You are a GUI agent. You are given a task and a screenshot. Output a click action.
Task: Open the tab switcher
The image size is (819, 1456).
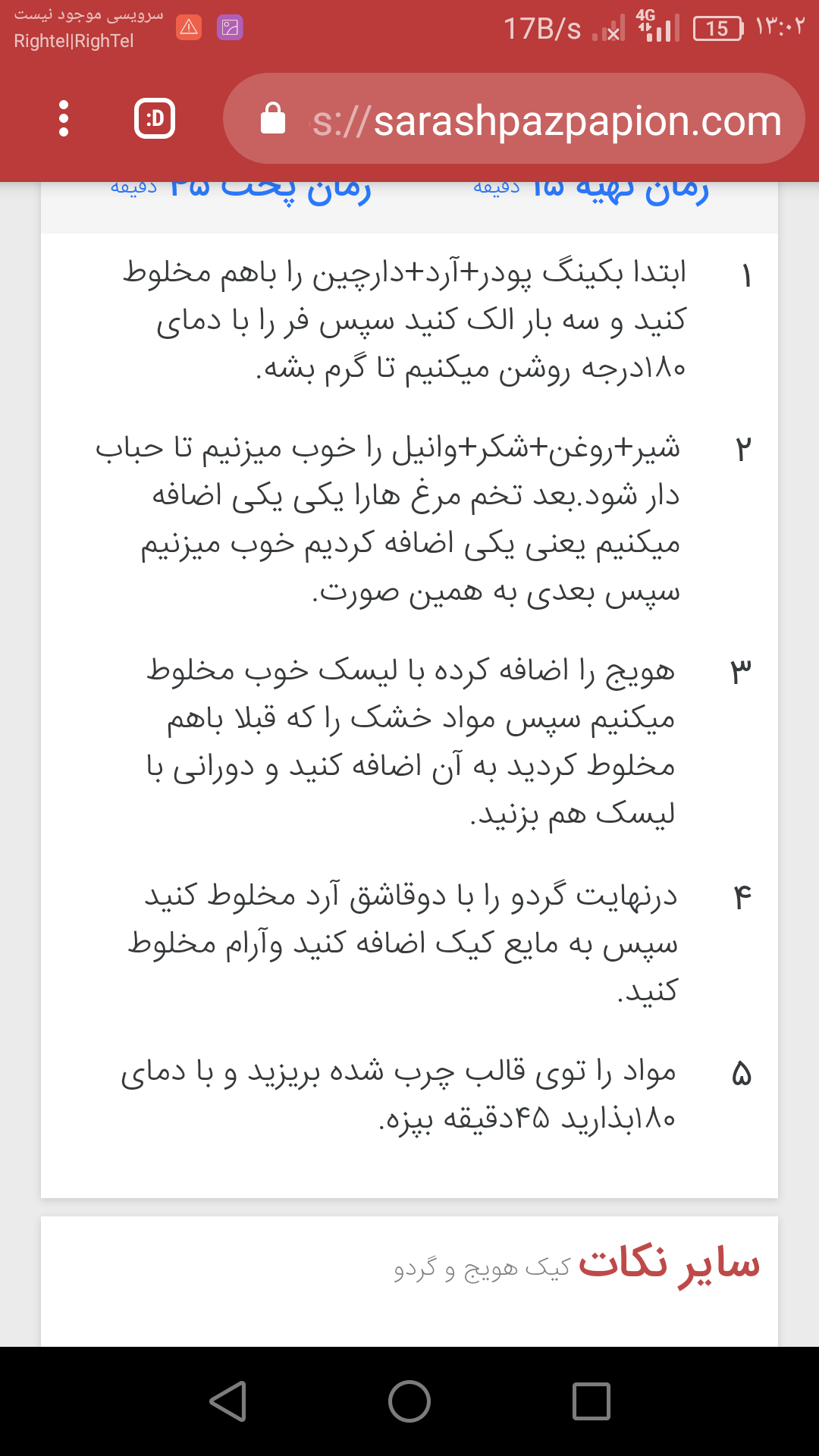coord(155,118)
